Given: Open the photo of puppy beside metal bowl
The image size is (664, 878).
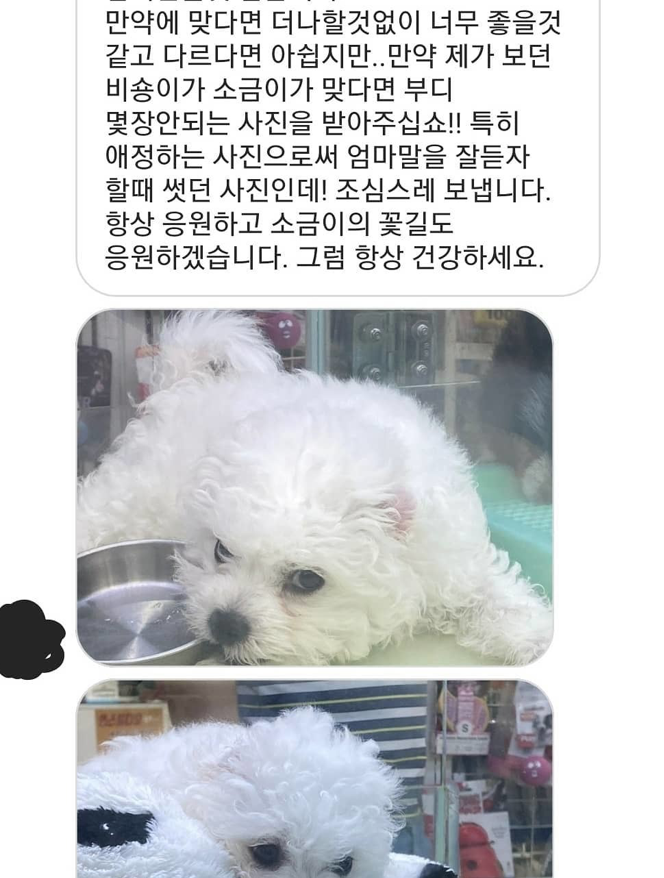Looking at the screenshot, I should 315,487.
